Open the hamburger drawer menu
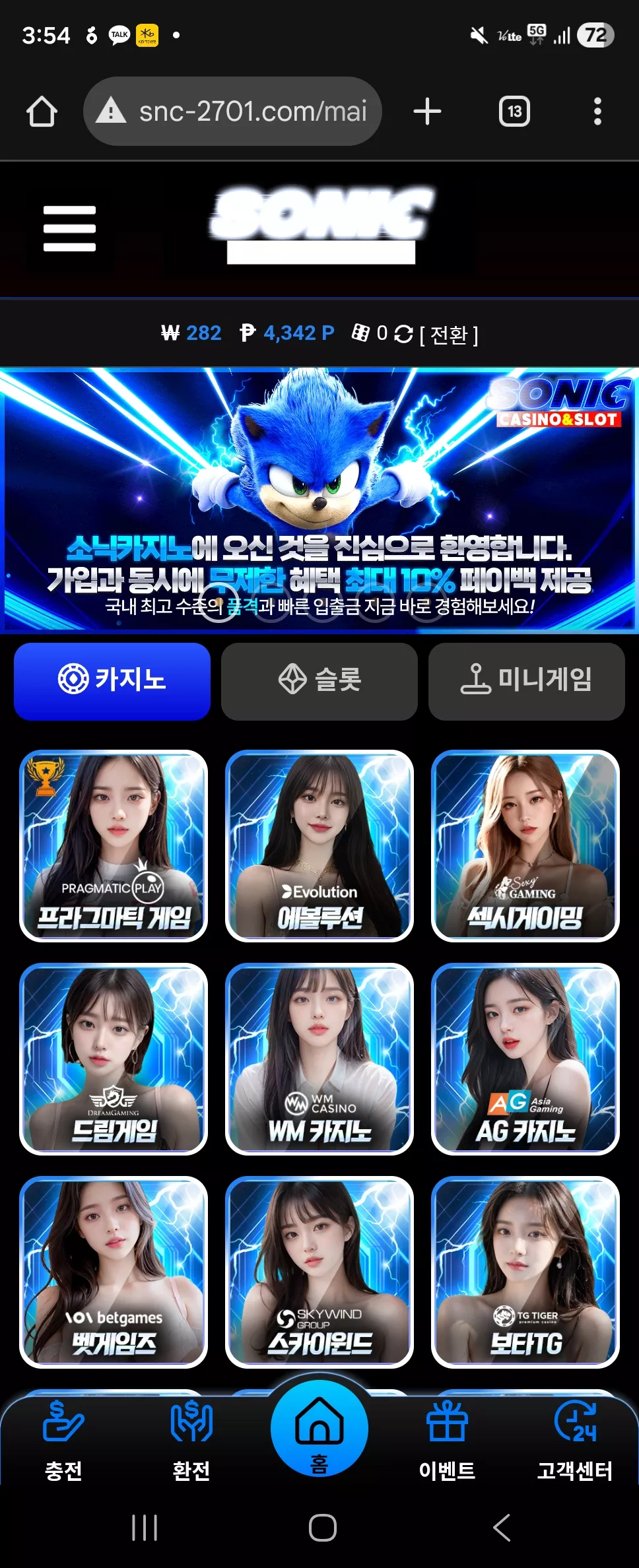This screenshot has width=639, height=1568. (x=69, y=229)
